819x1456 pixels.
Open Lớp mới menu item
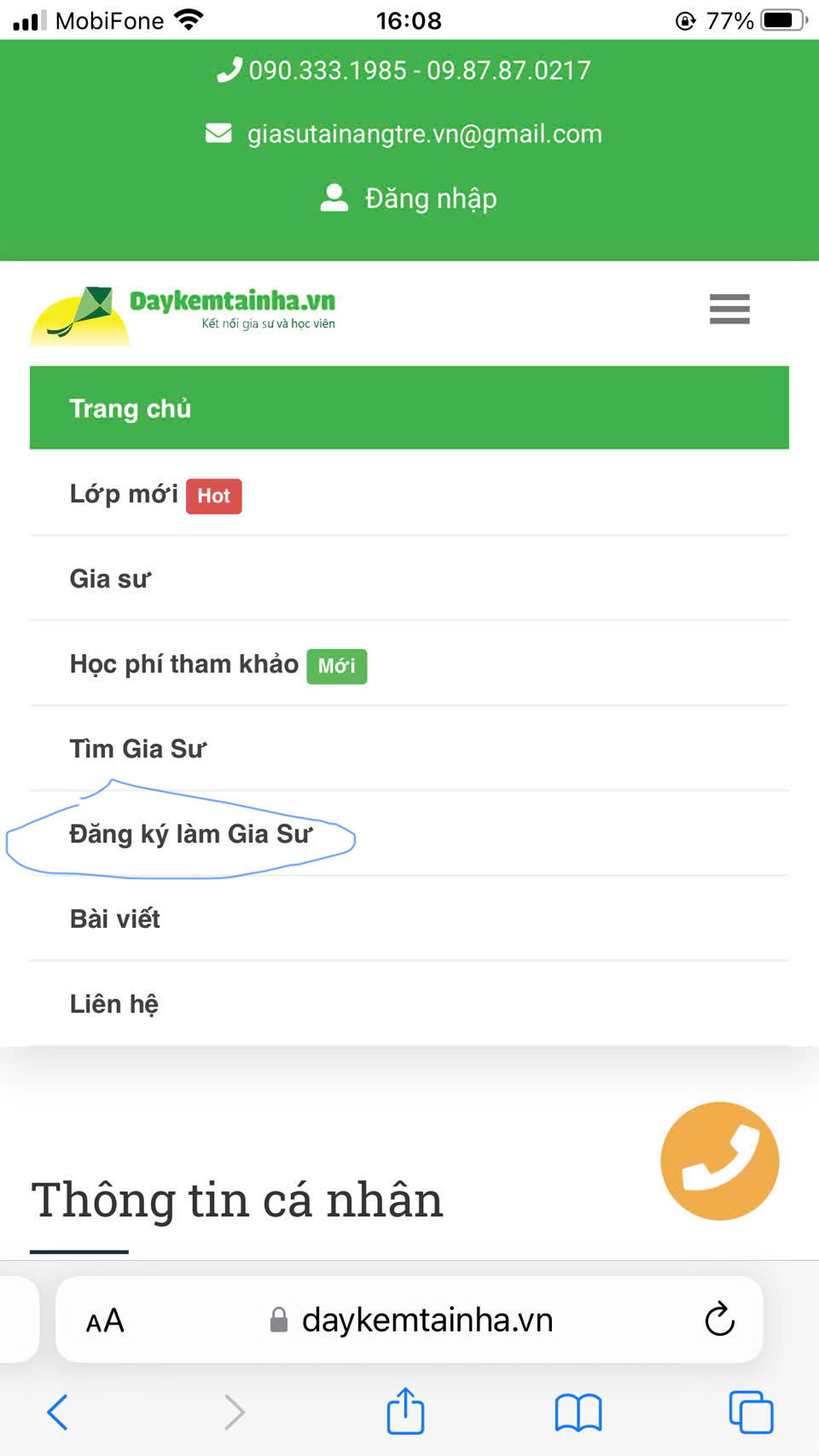409,494
